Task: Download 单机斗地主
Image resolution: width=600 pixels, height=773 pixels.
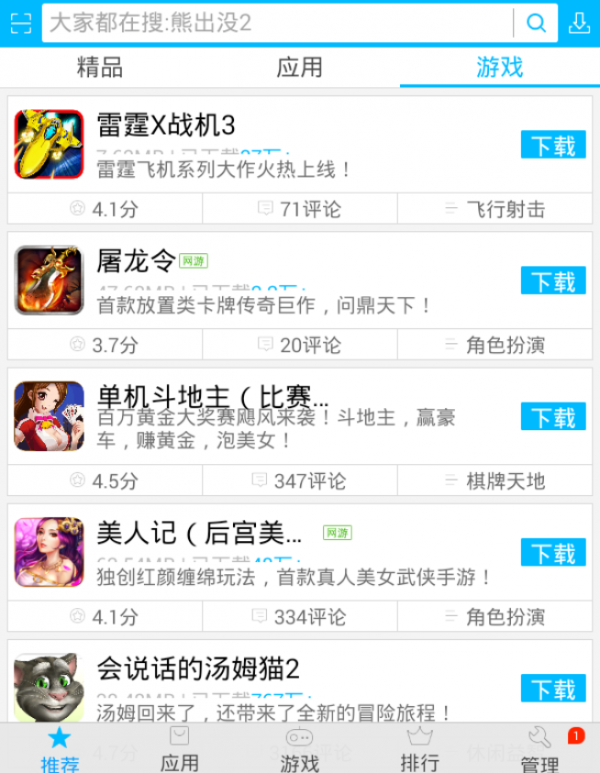Action: pos(553,417)
